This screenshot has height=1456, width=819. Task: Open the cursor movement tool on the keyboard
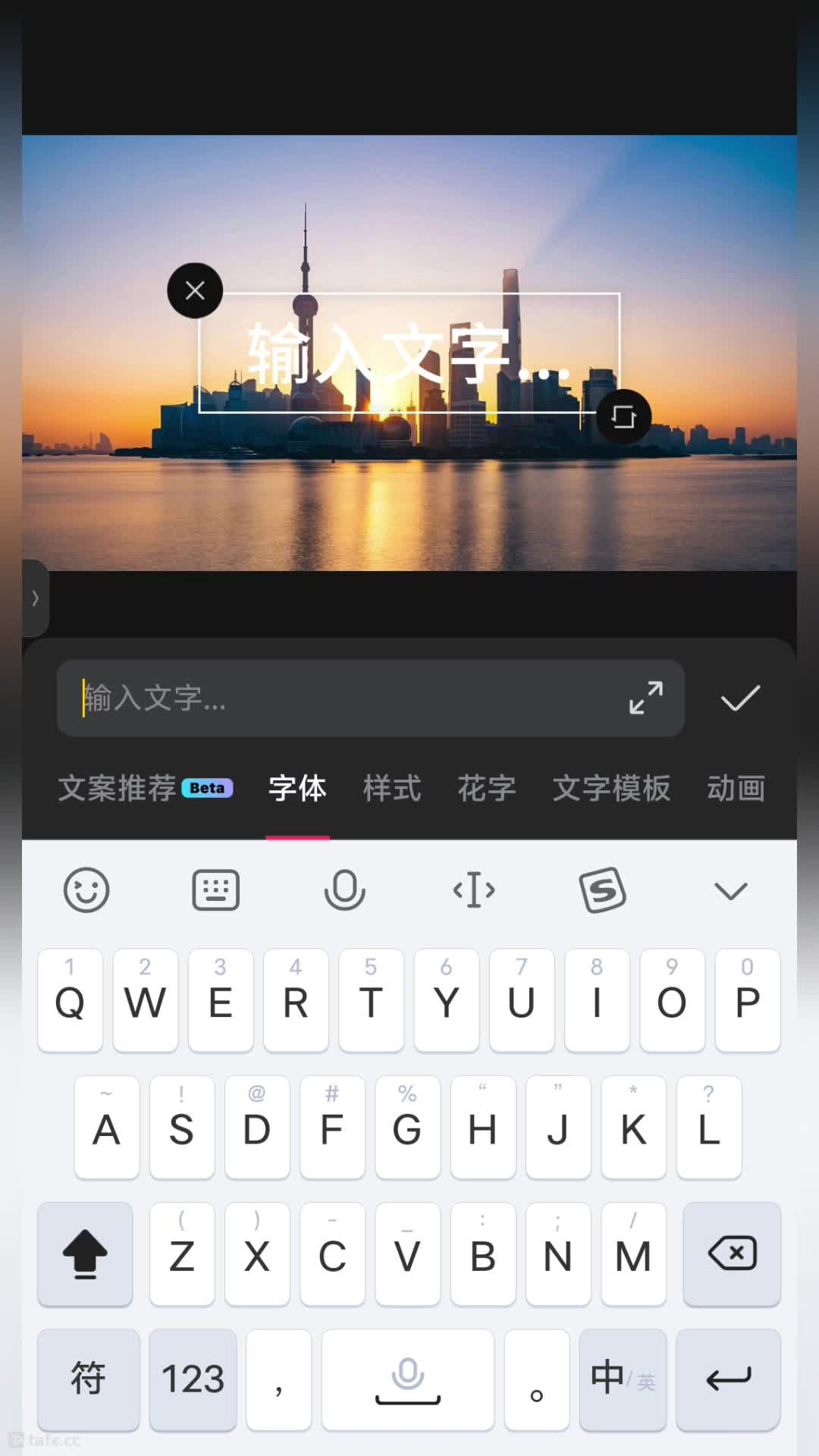click(474, 890)
